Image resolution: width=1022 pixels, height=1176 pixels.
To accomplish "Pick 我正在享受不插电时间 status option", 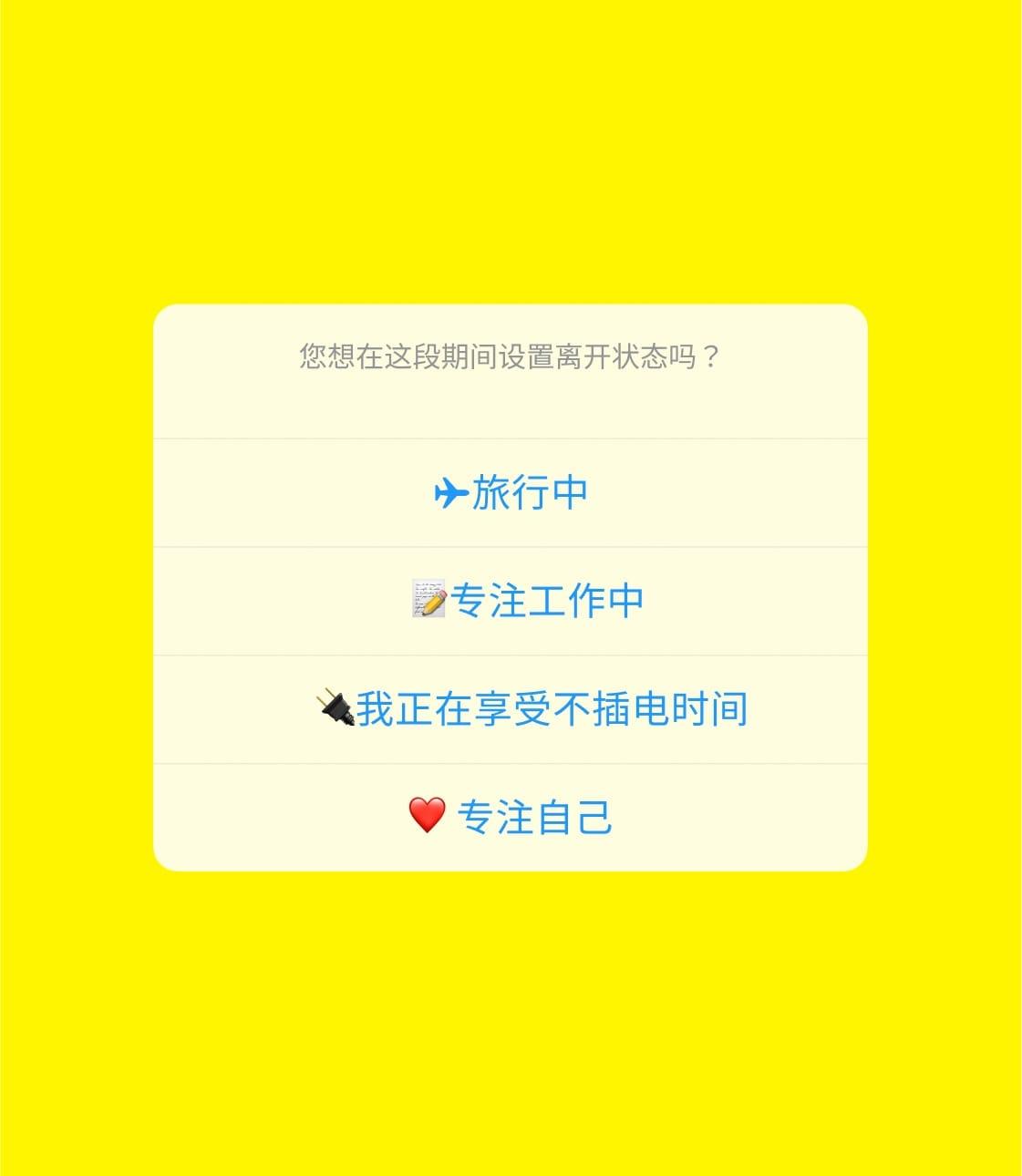I will pyautogui.click(x=533, y=709).
